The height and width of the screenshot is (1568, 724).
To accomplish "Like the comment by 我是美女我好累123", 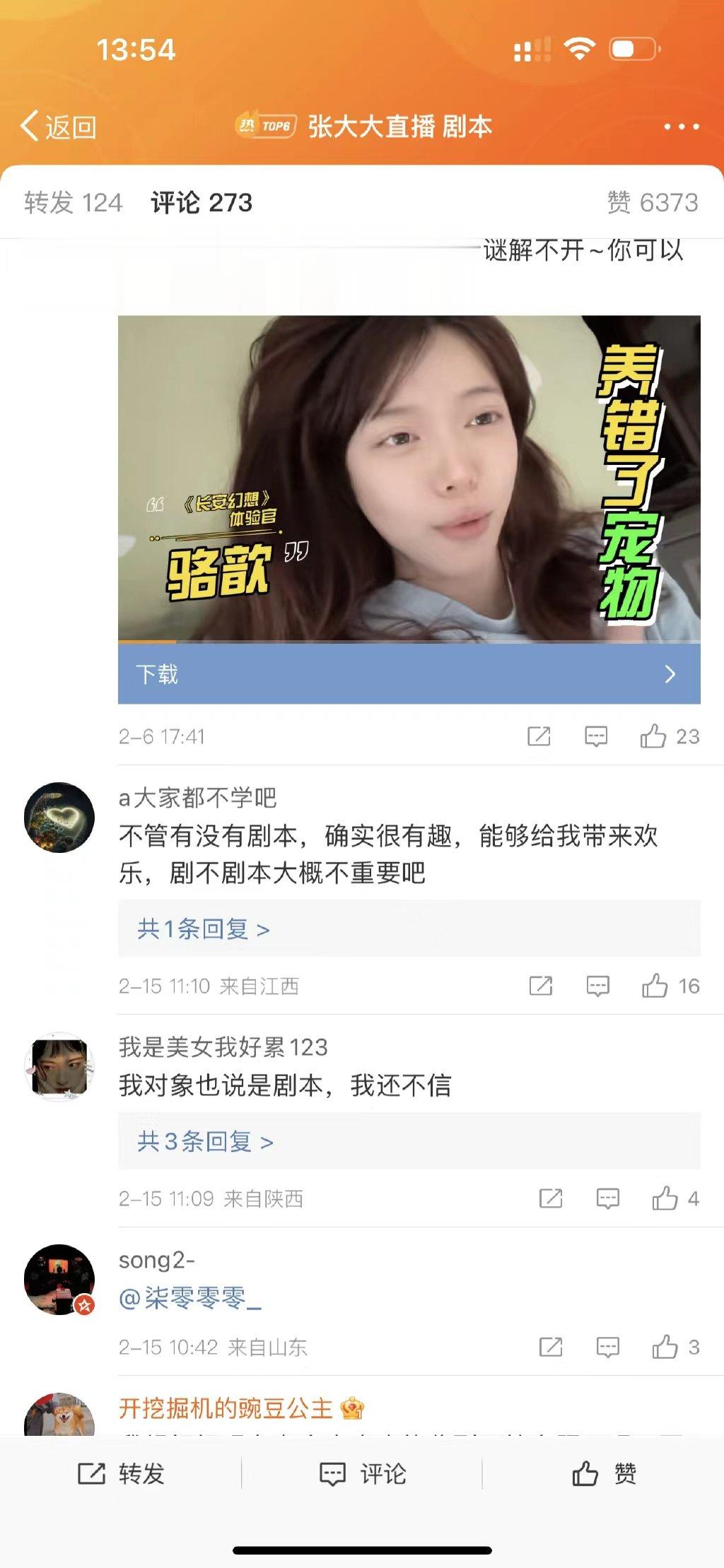I will [x=665, y=1198].
